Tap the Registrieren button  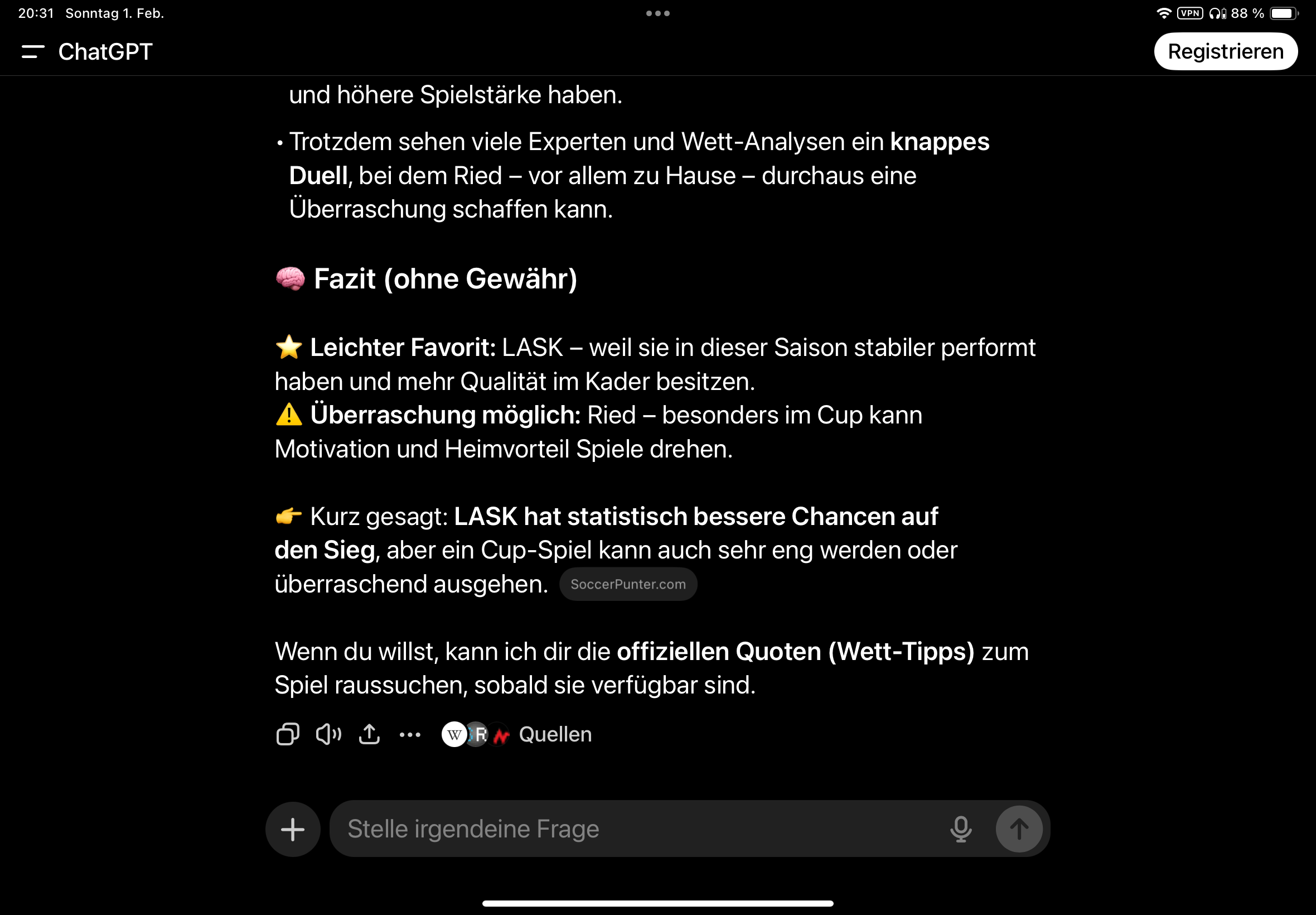[1225, 51]
